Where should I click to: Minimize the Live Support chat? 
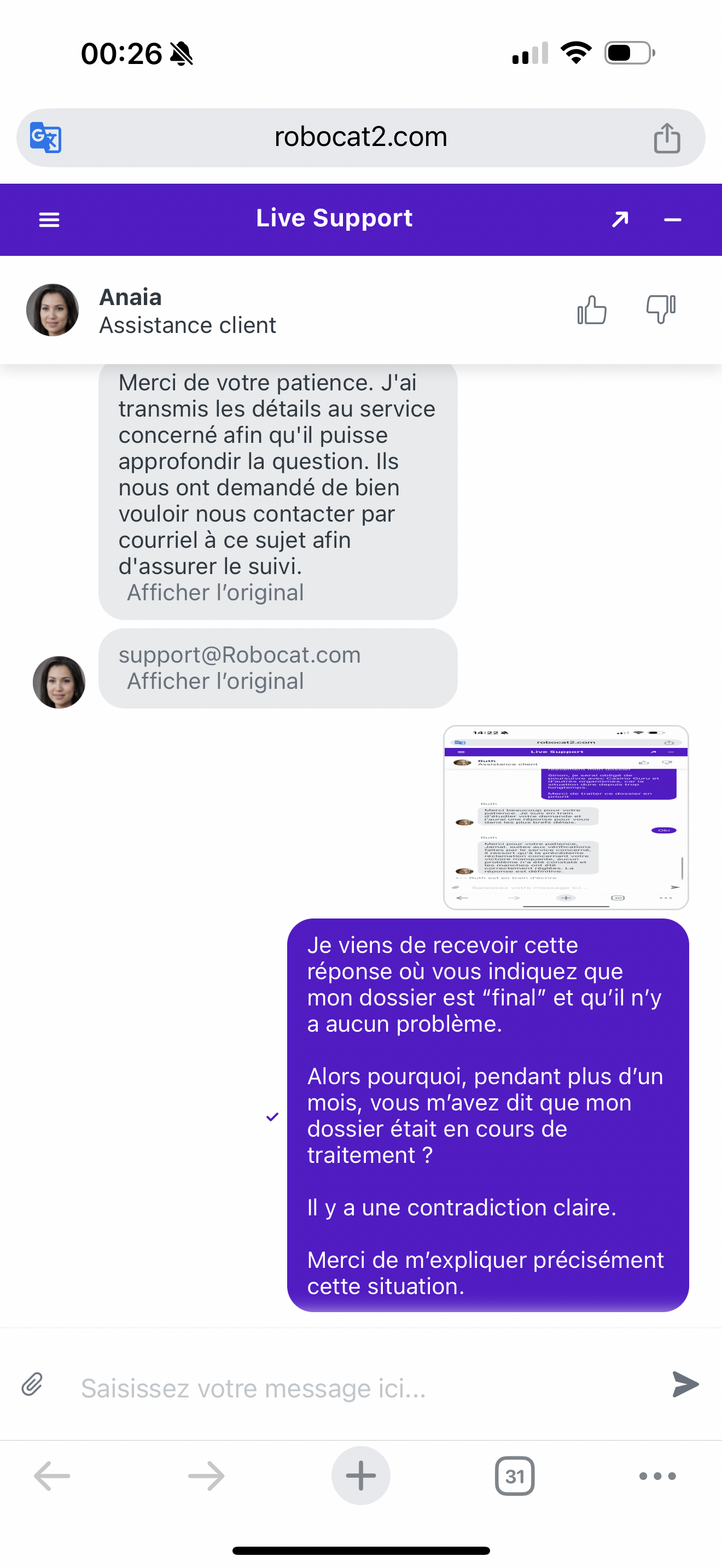pos(672,220)
